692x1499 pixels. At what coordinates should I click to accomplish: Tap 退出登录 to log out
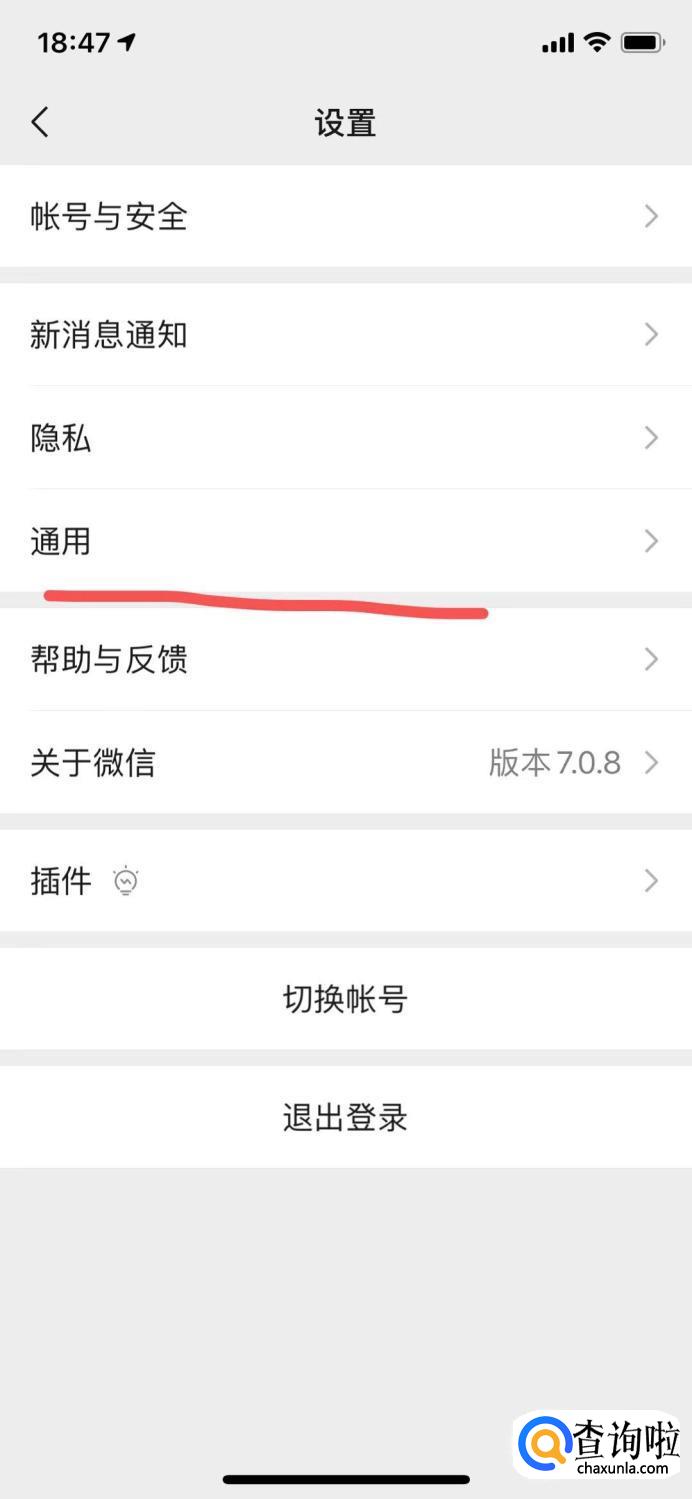[x=346, y=1117]
